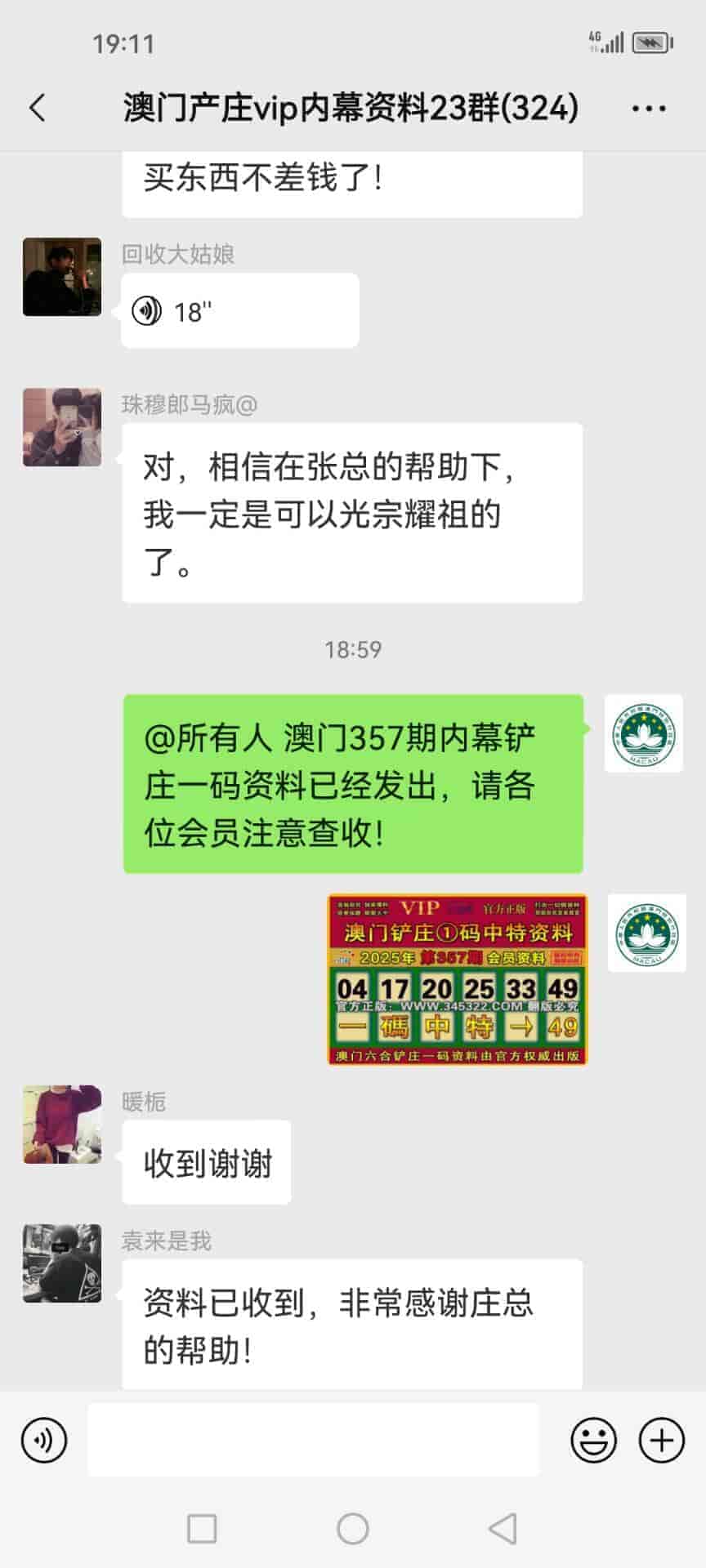Screen dimensions: 706x1568
Task: Play the 18" voice message from 回收大姑娘
Action: click(x=239, y=311)
